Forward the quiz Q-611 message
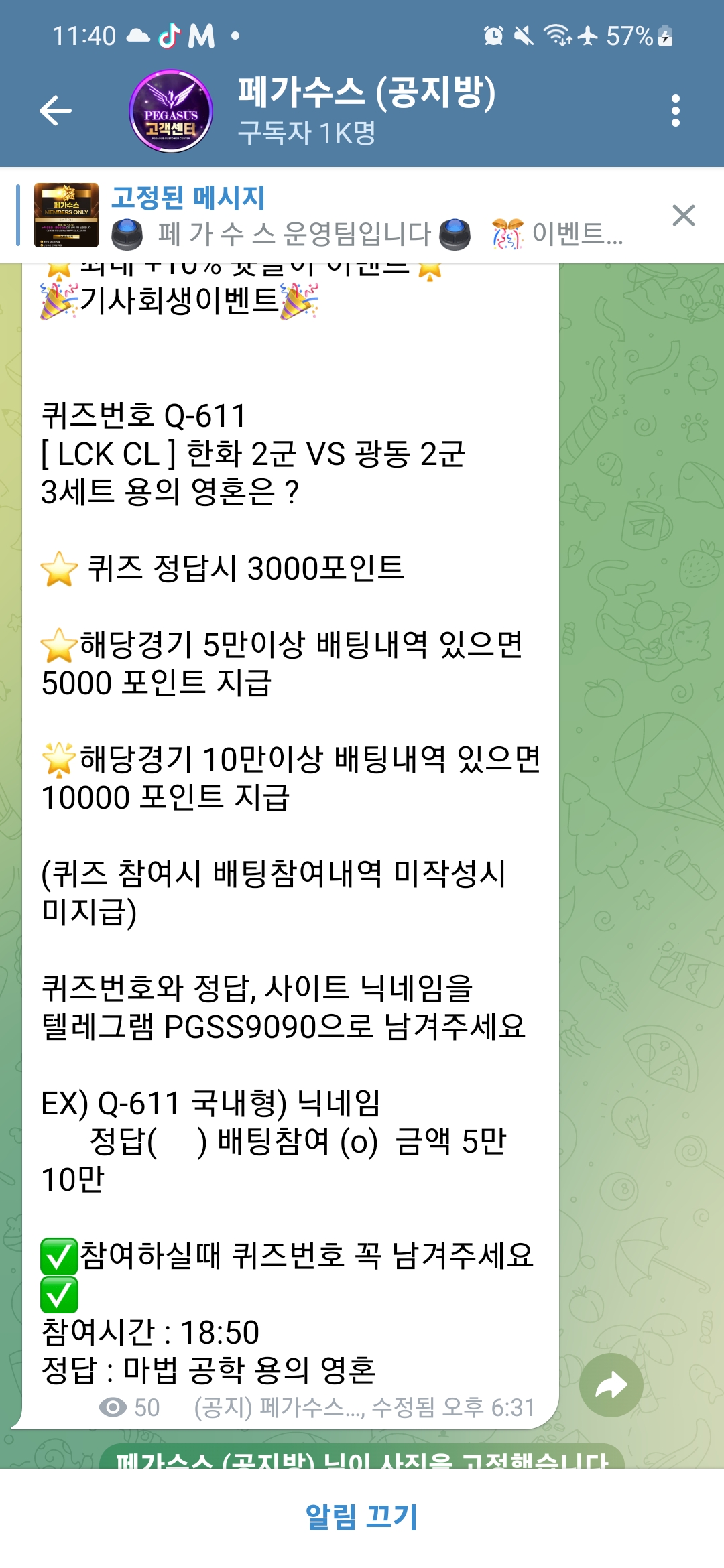The image size is (724, 1568). click(x=611, y=1385)
